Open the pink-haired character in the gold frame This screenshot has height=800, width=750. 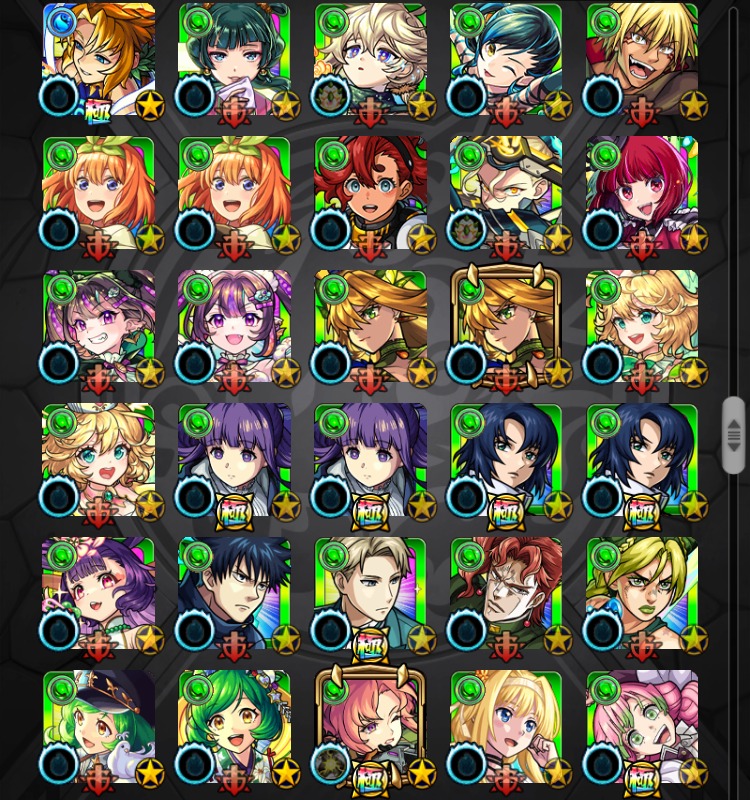370,727
